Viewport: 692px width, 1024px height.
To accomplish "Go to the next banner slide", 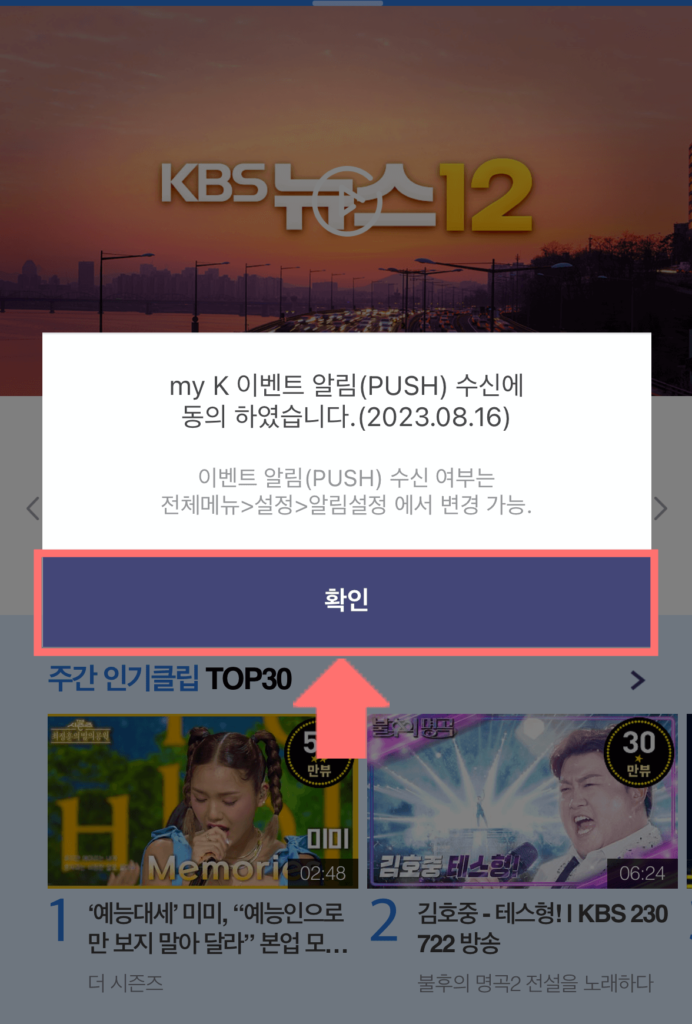I will pyautogui.click(x=660, y=508).
